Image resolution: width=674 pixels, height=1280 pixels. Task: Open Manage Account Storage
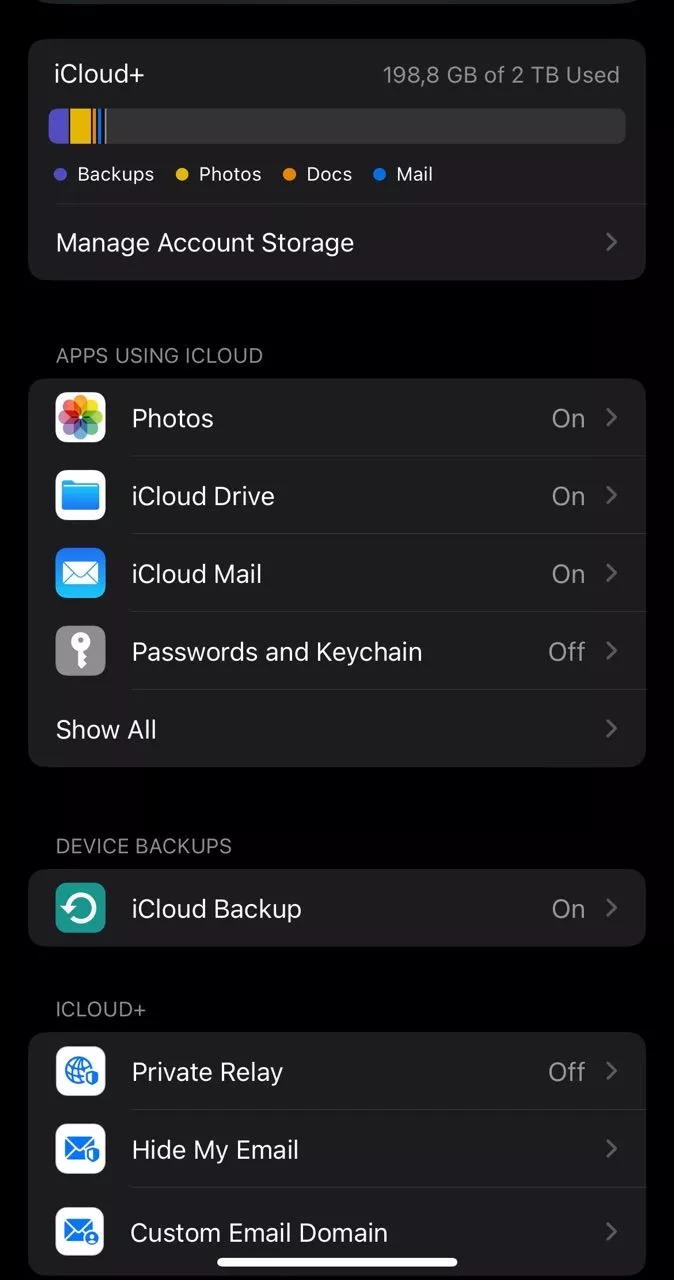(x=336, y=243)
